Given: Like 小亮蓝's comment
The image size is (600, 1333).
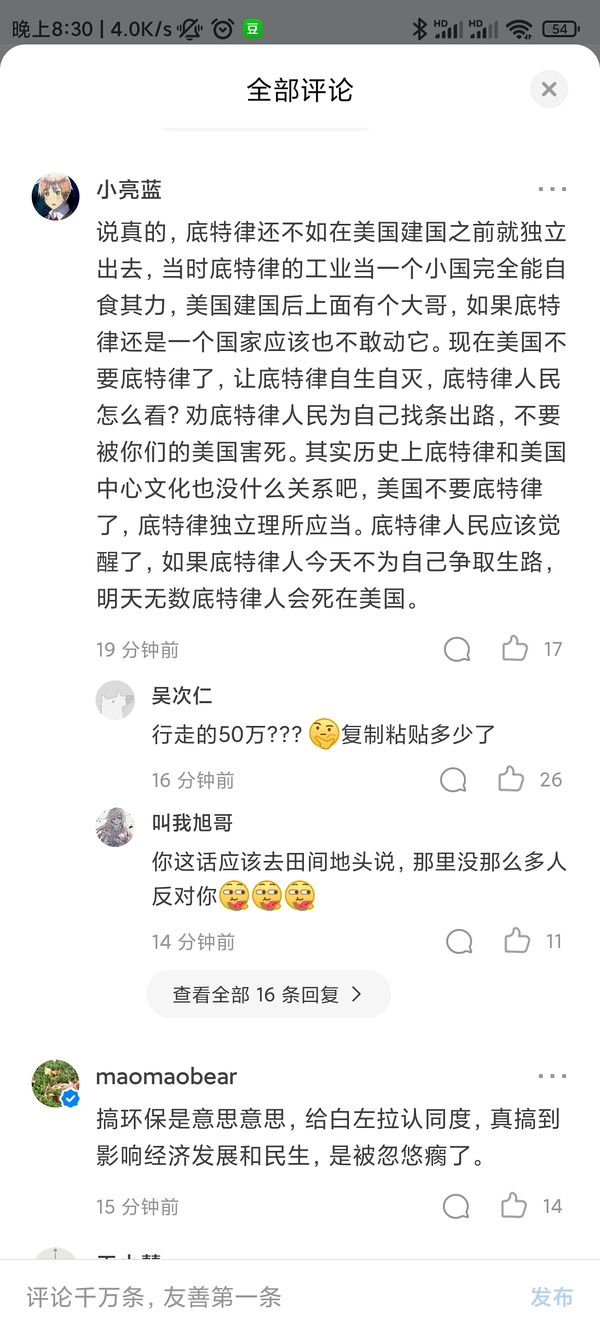Looking at the screenshot, I should 515,649.
